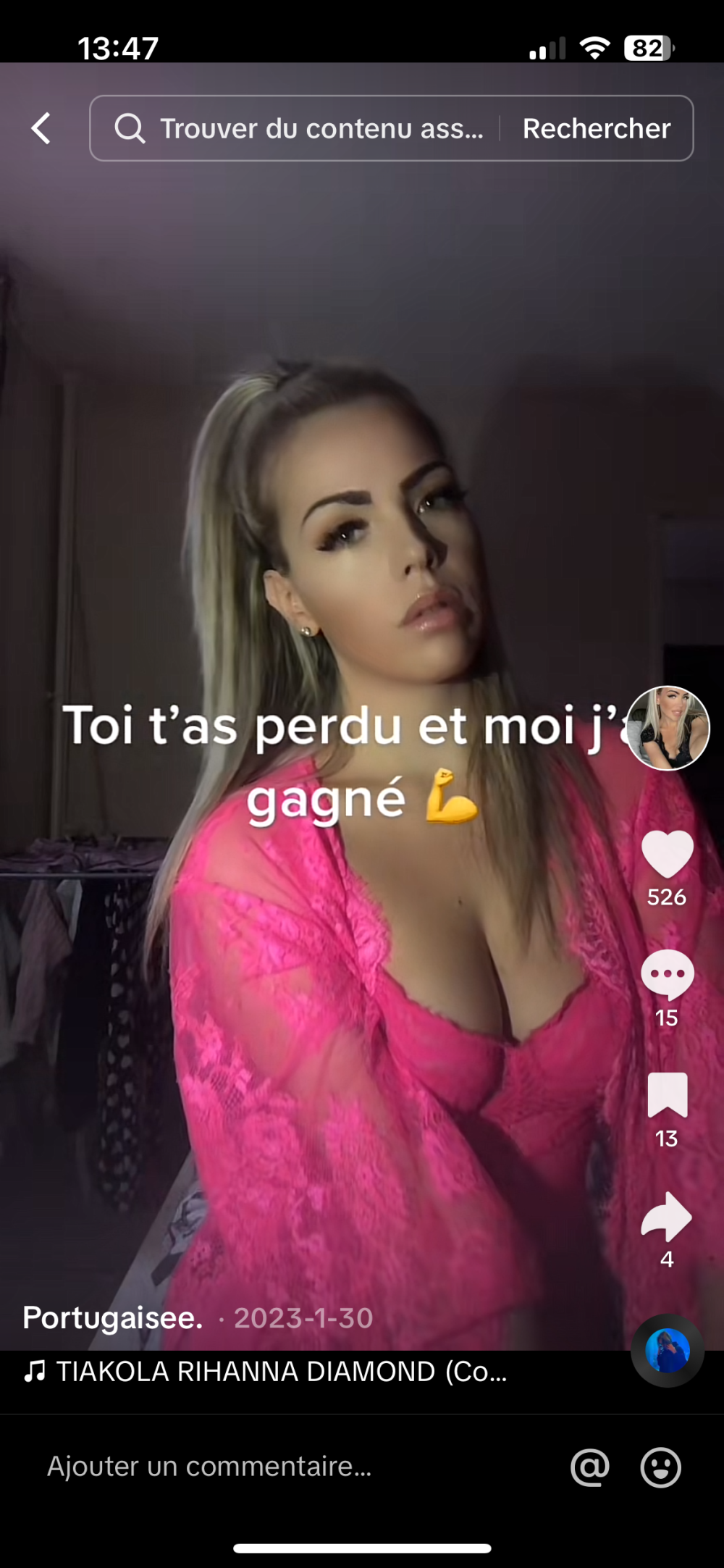Viewport: 724px width, 1568px height.
Task: Open the TIAKOLA RIHANNA DIAMOND sound
Action: click(275, 1372)
